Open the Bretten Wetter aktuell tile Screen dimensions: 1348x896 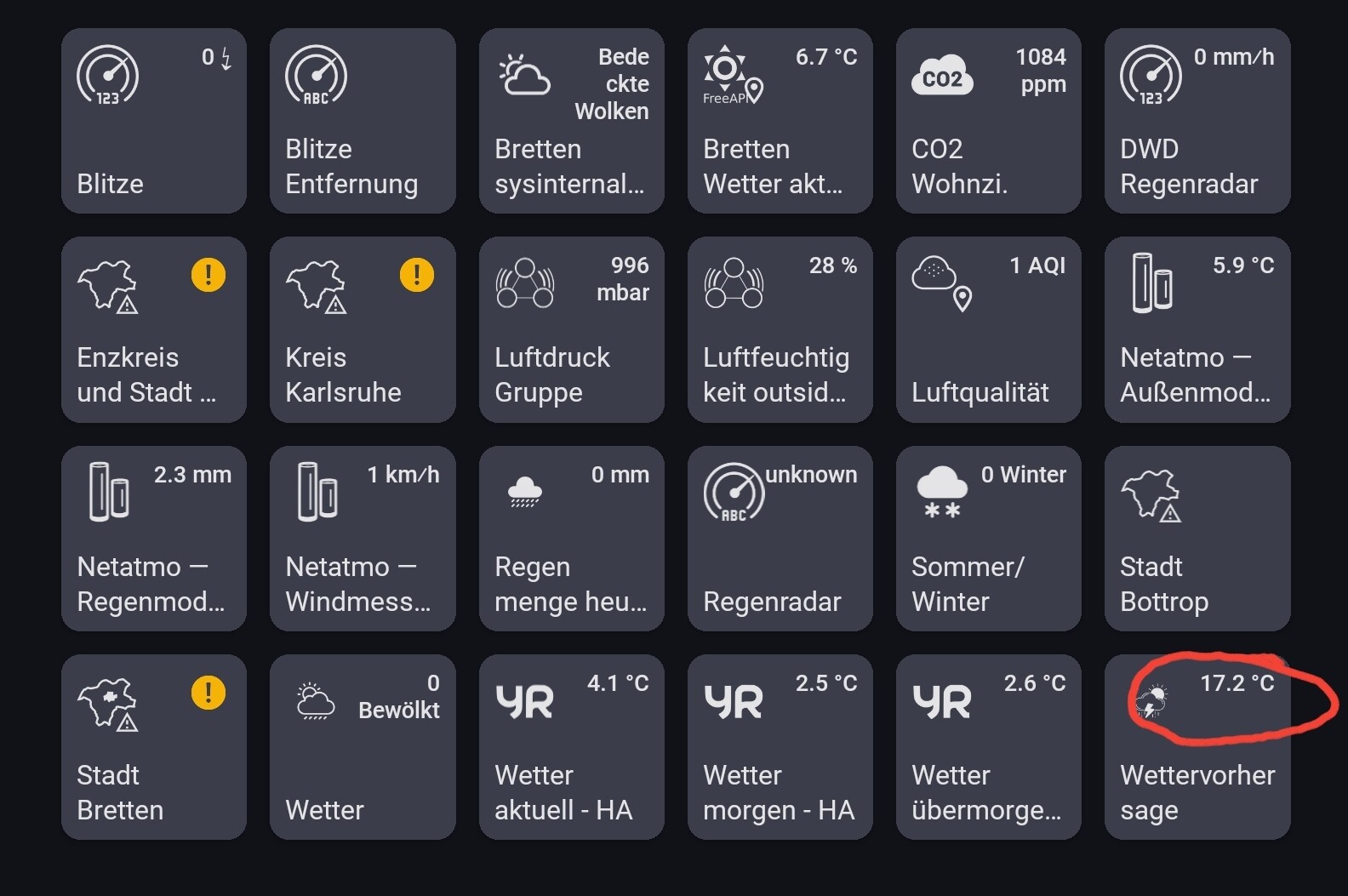click(x=780, y=121)
